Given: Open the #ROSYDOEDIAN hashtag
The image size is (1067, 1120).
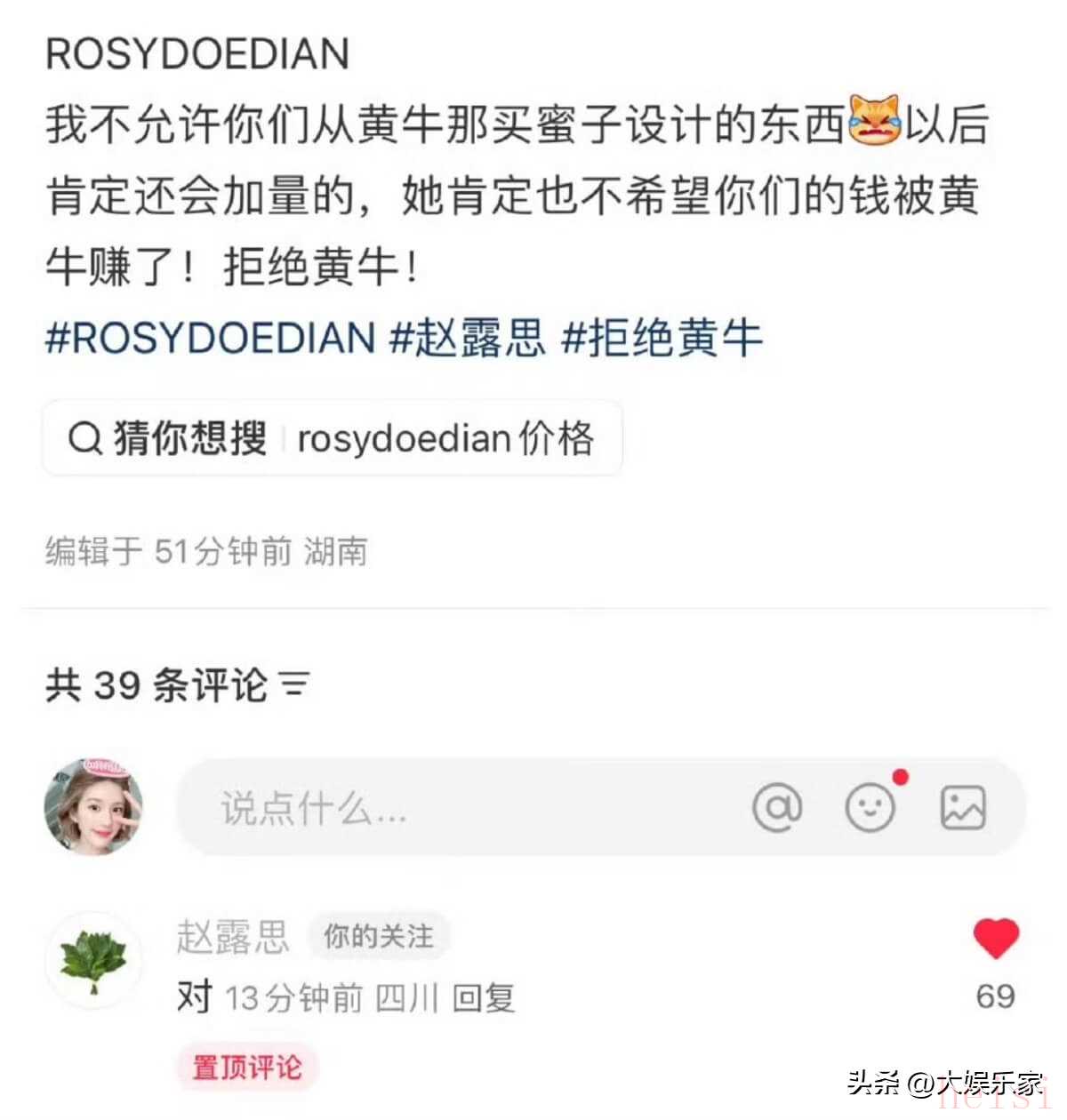Looking at the screenshot, I should [x=210, y=339].
